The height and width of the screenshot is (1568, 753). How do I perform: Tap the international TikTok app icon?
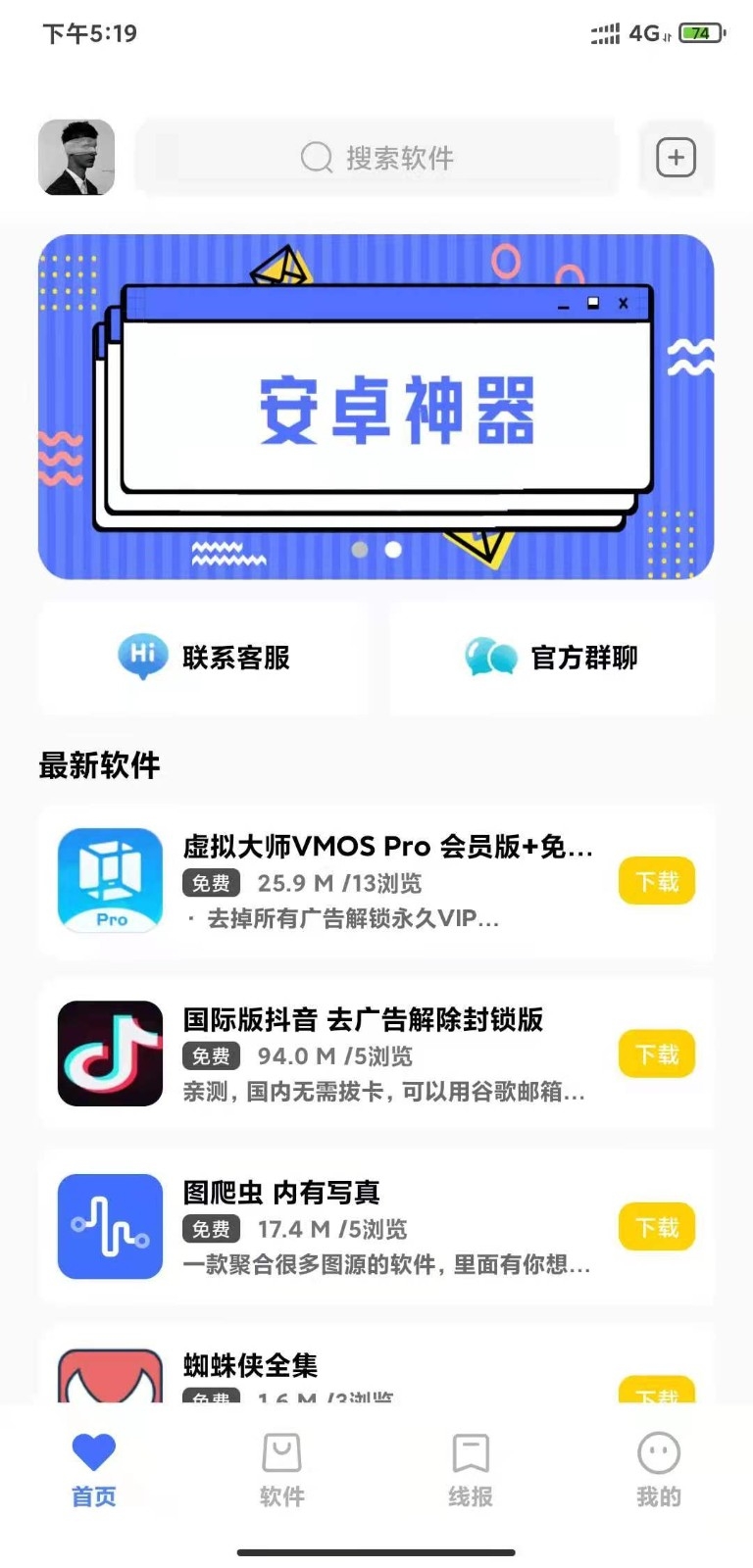(x=109, y=1053)
